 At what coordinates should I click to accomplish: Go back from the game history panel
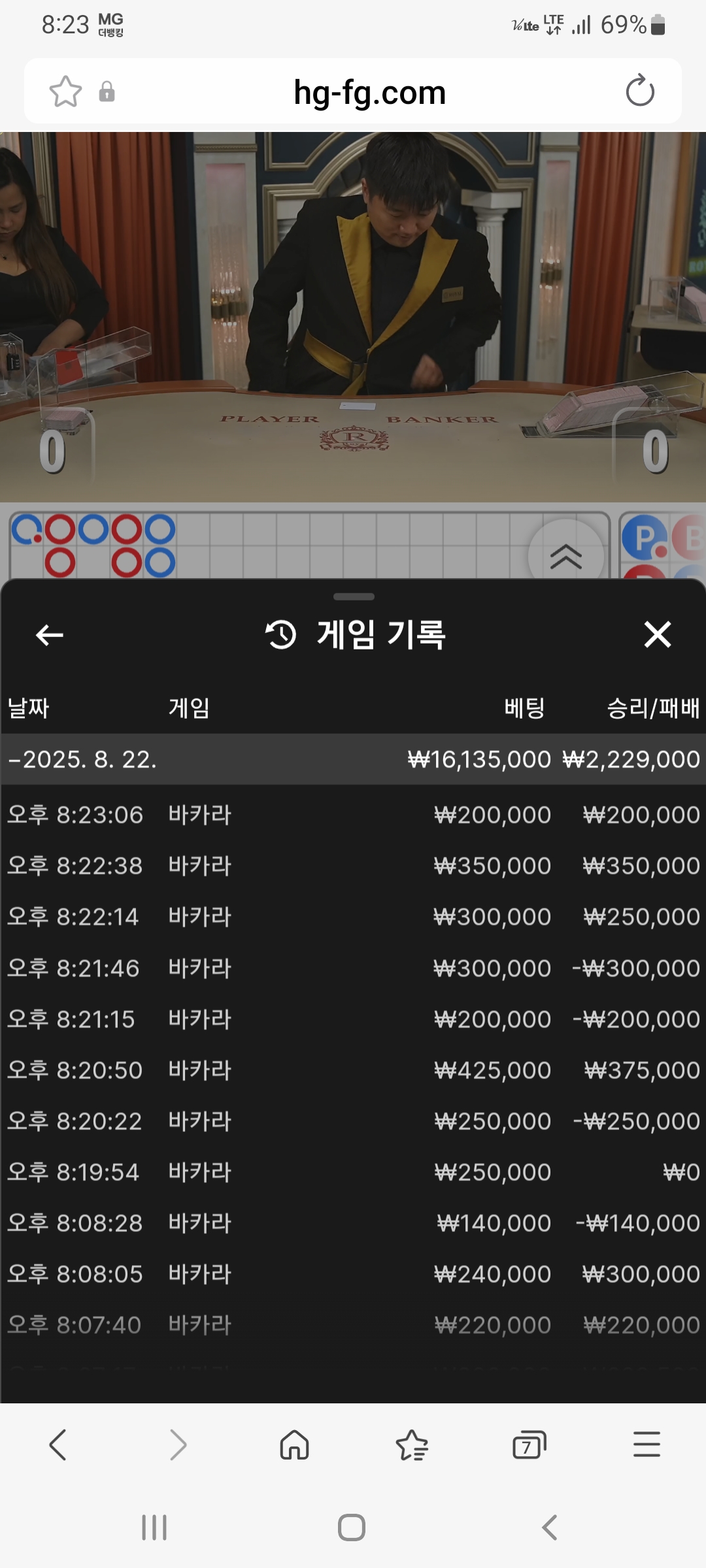pos(49,634)
